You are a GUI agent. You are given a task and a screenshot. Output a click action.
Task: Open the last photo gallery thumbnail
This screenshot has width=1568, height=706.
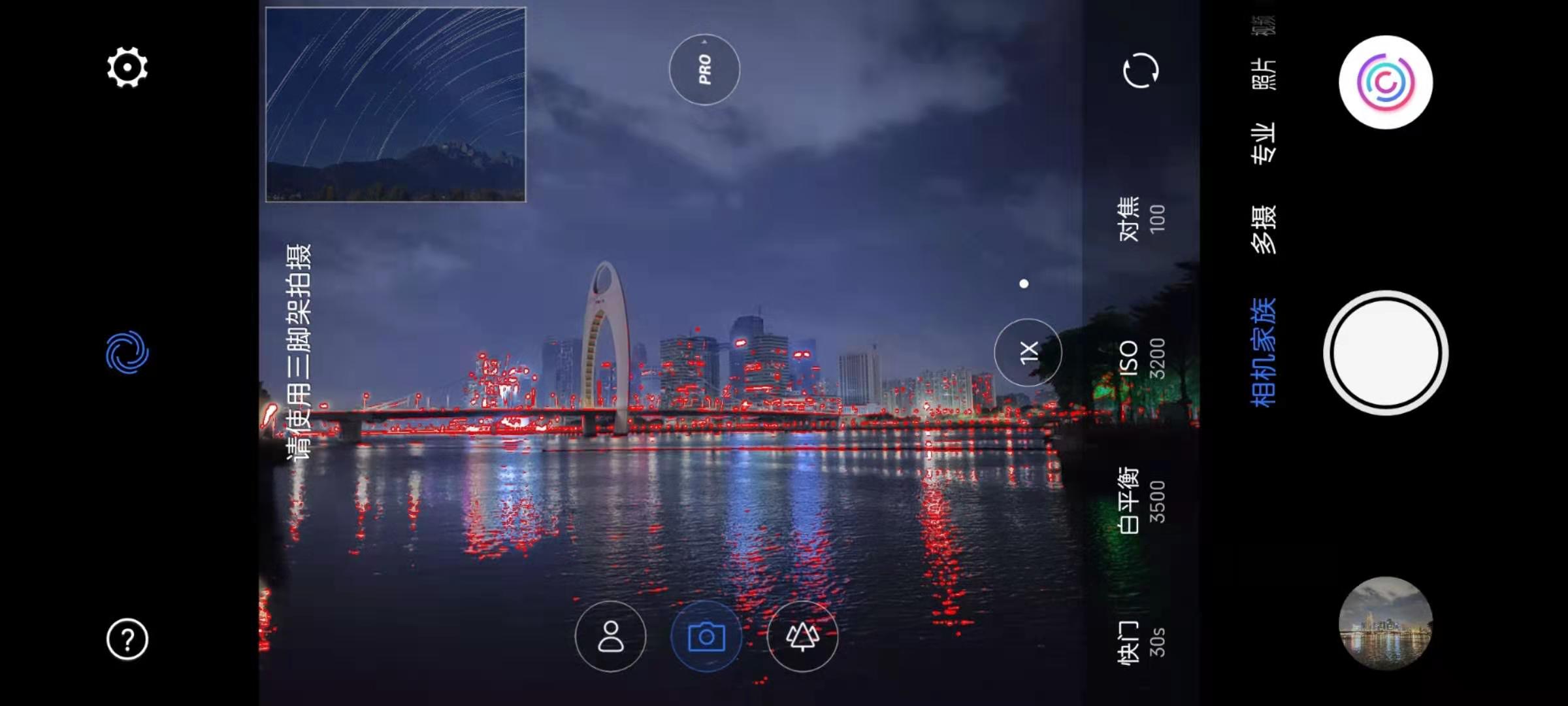pos(1385,623)
